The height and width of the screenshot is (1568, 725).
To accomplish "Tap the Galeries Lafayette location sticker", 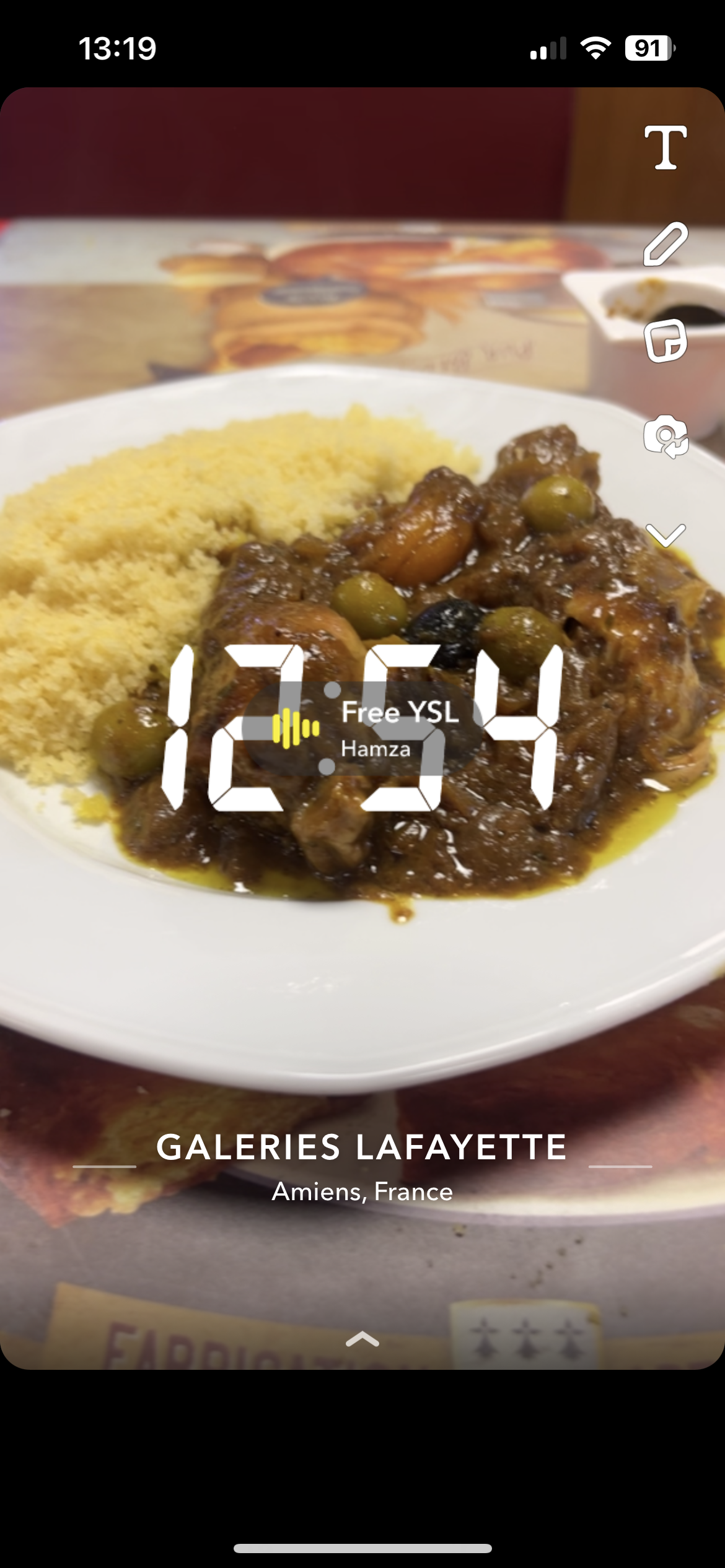I will (x=362, y=1165).
